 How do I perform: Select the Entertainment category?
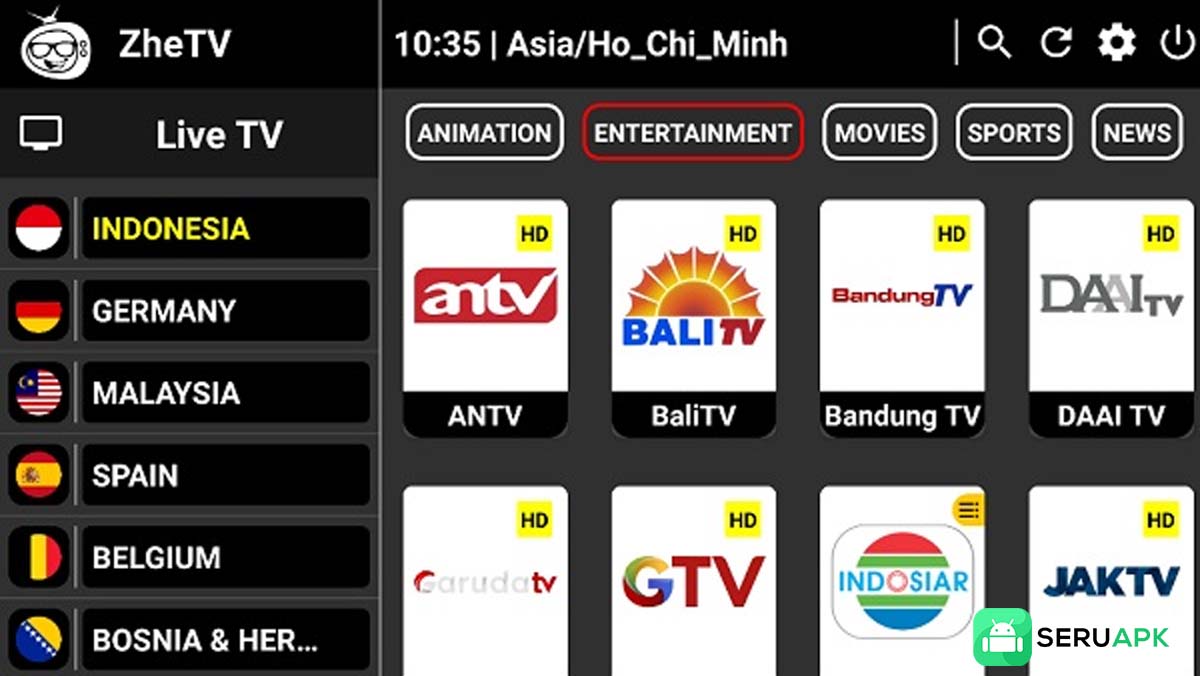click(x=692, y=133)
